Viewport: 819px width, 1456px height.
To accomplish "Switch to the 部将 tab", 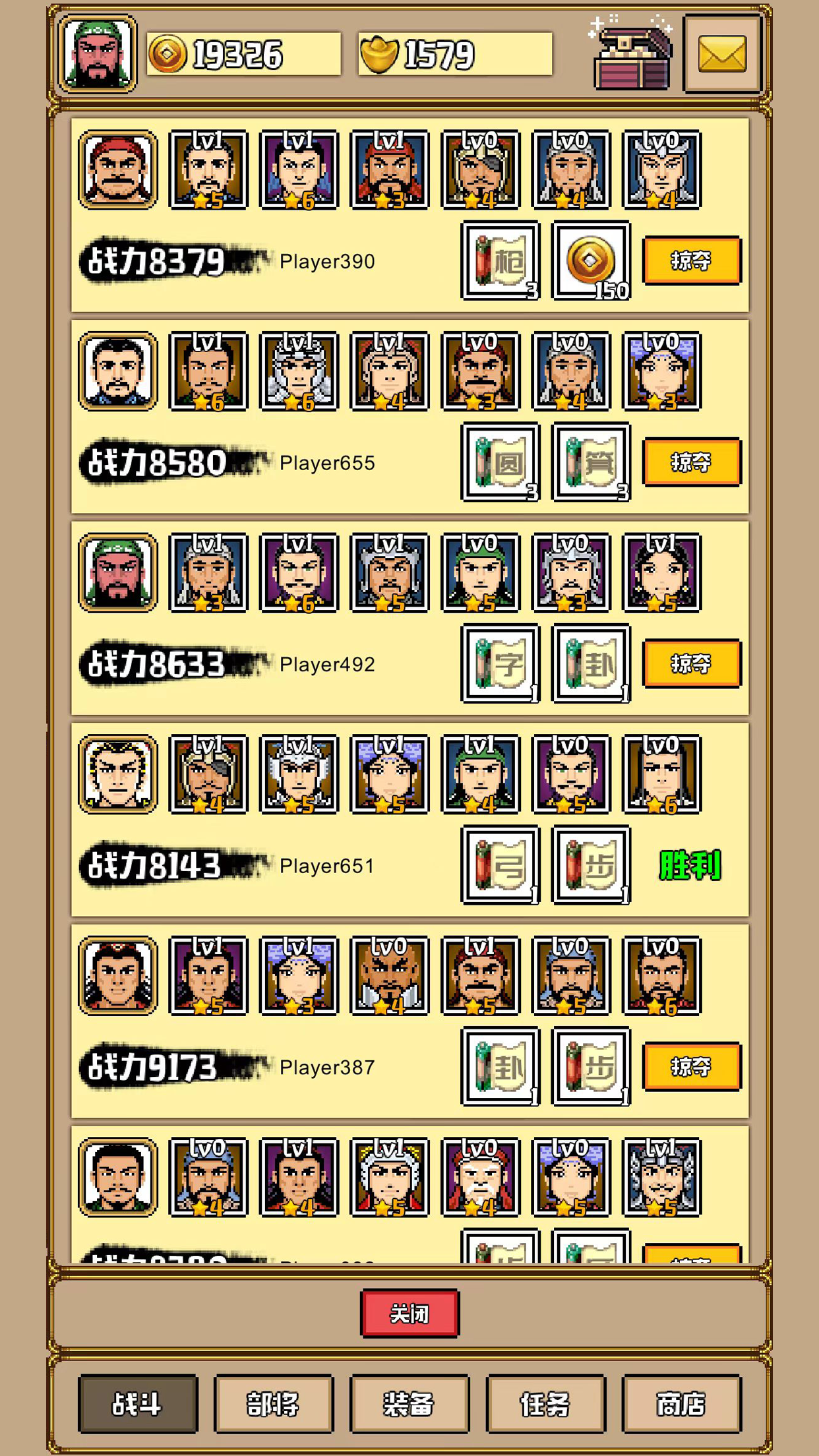I will tap(274, 1404).
